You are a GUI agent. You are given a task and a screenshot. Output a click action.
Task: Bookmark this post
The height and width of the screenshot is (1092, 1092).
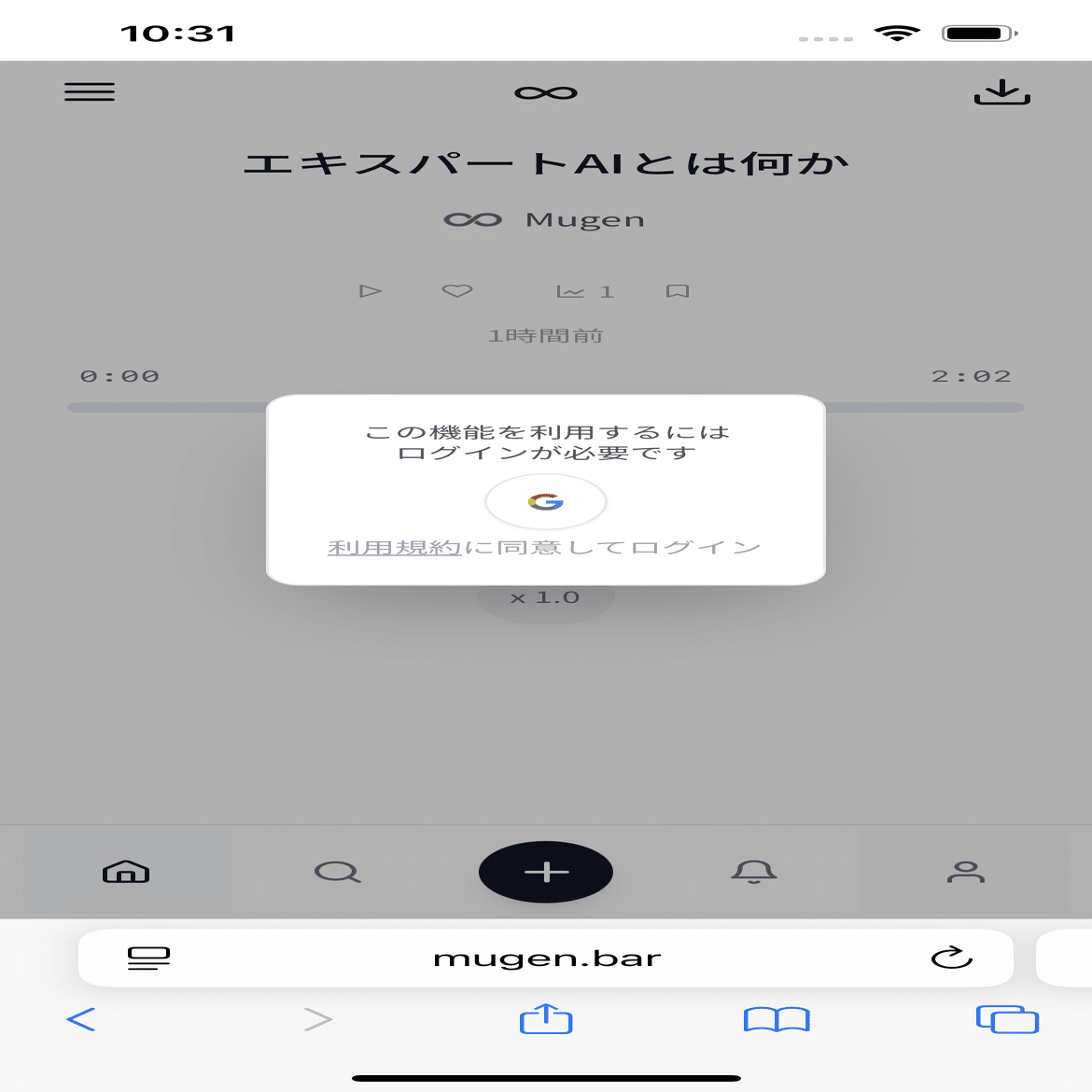(678, 291)
